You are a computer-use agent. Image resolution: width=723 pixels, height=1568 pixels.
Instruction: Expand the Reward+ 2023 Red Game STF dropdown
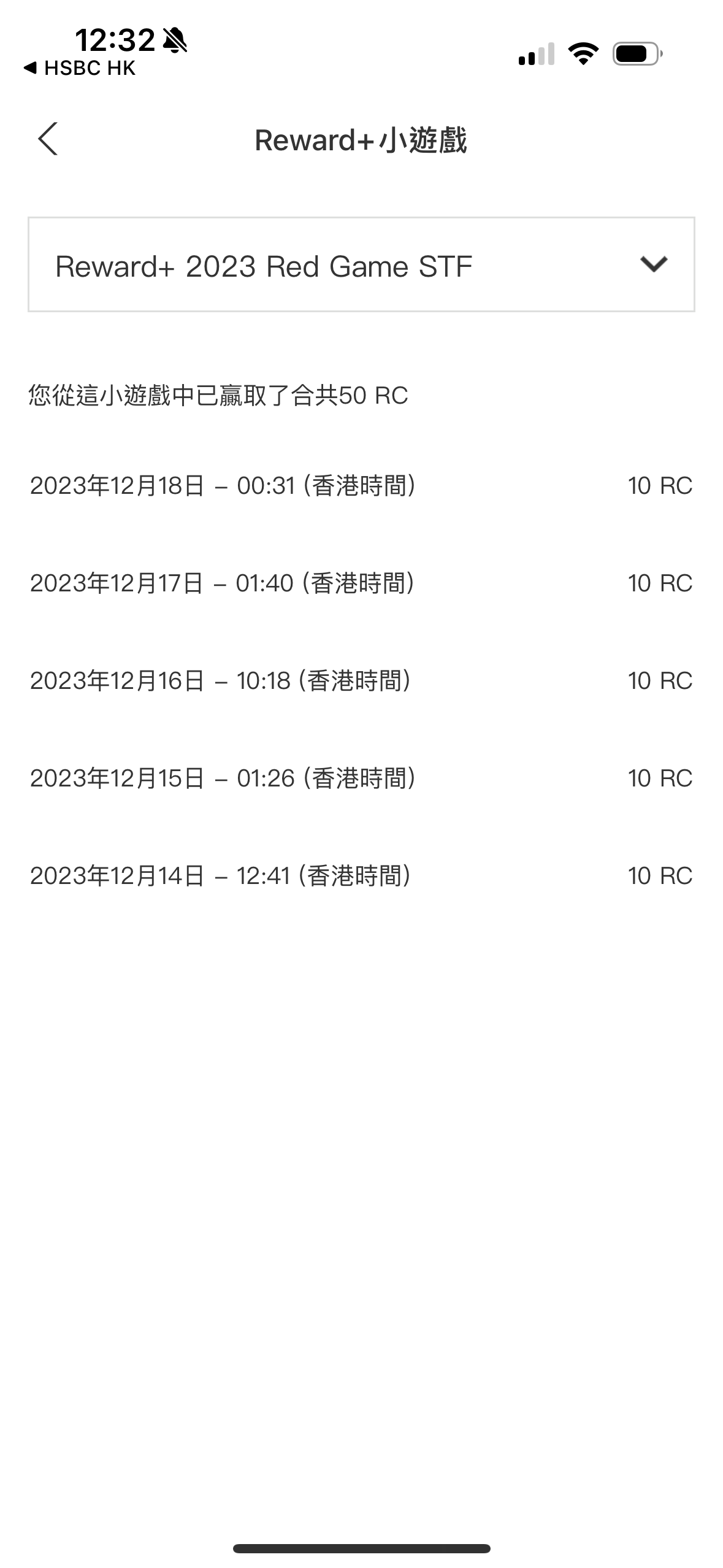[361, 264]
